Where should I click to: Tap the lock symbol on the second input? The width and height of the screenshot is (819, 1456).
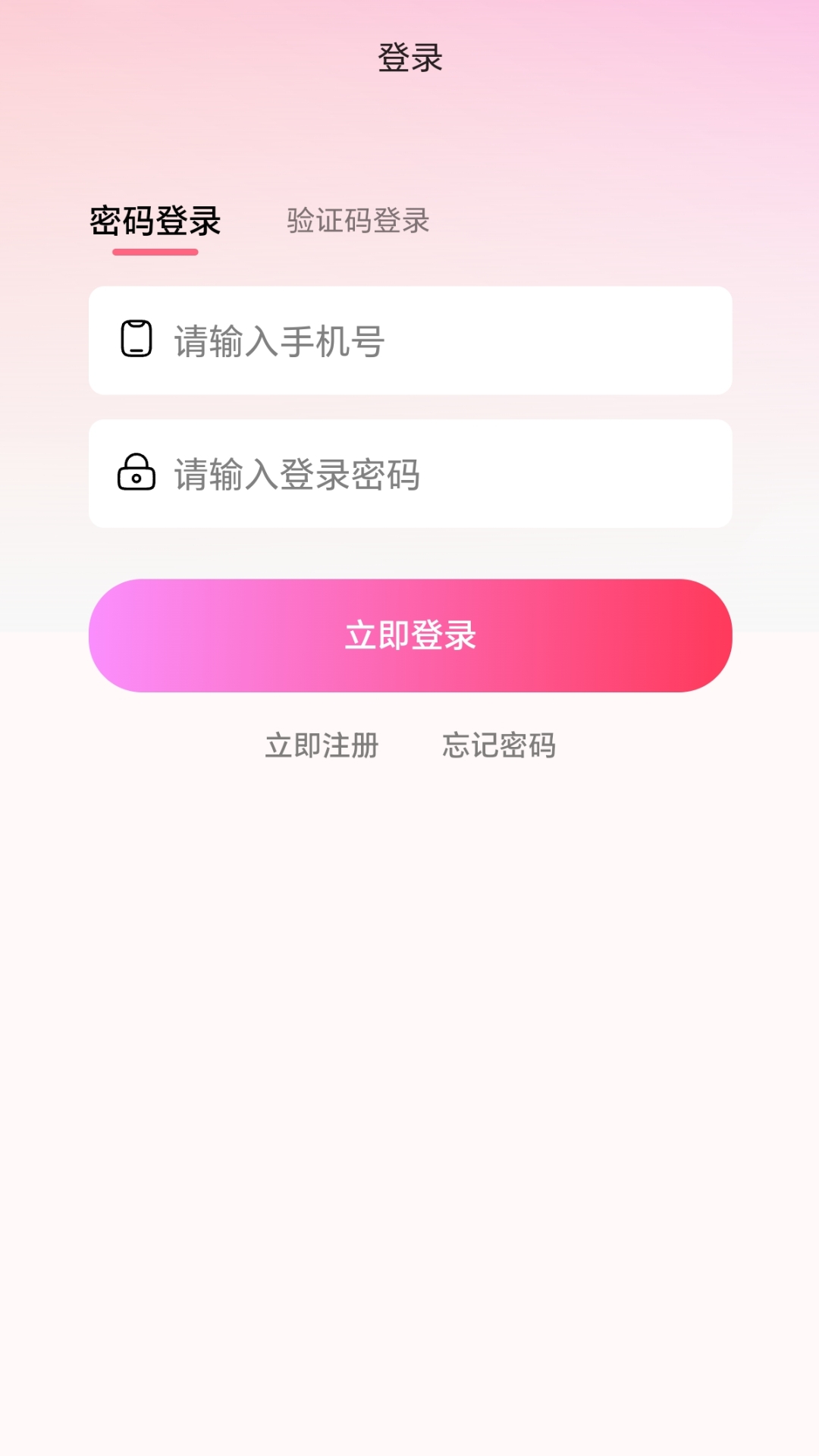click(136, 472)
